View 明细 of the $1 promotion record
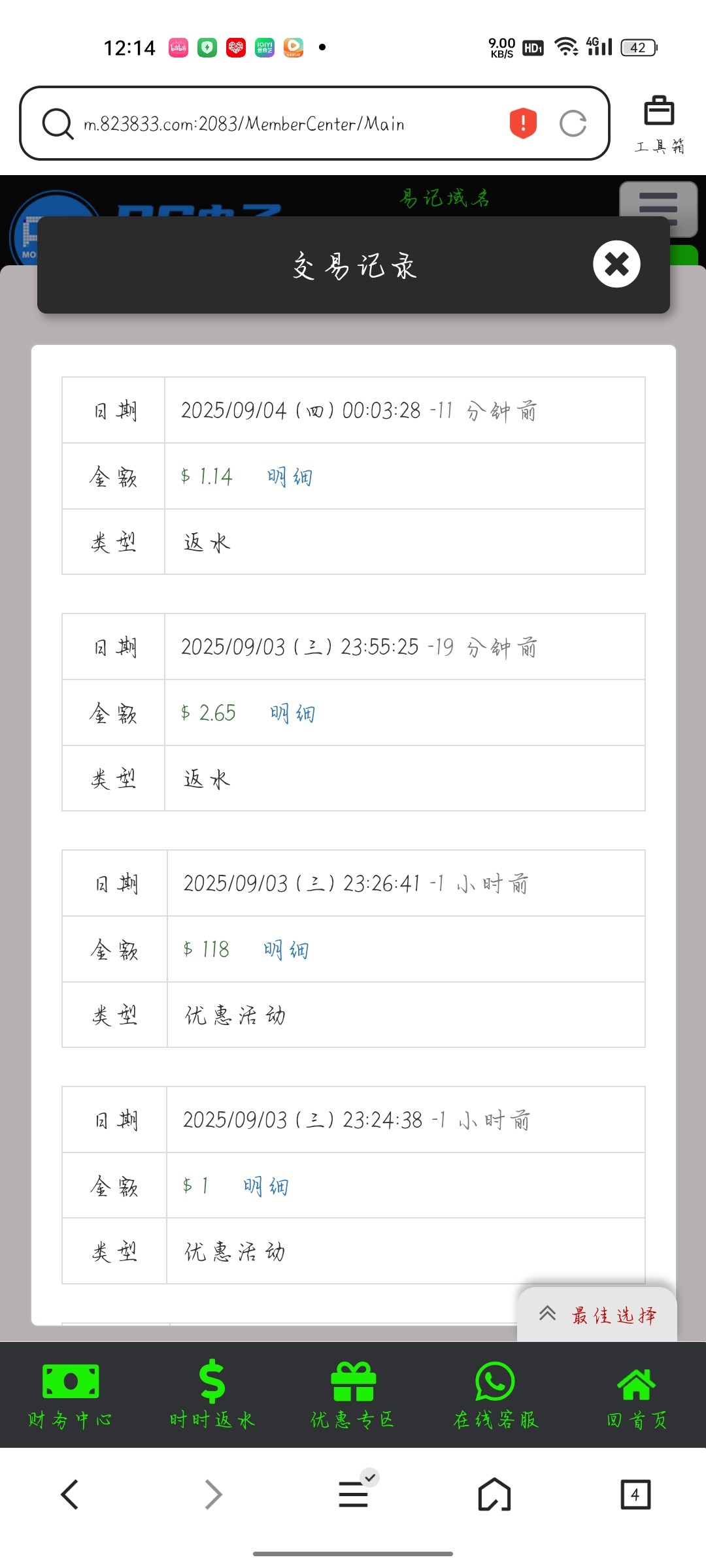This screenshot has height=1568, width=706. [265, 1186]
